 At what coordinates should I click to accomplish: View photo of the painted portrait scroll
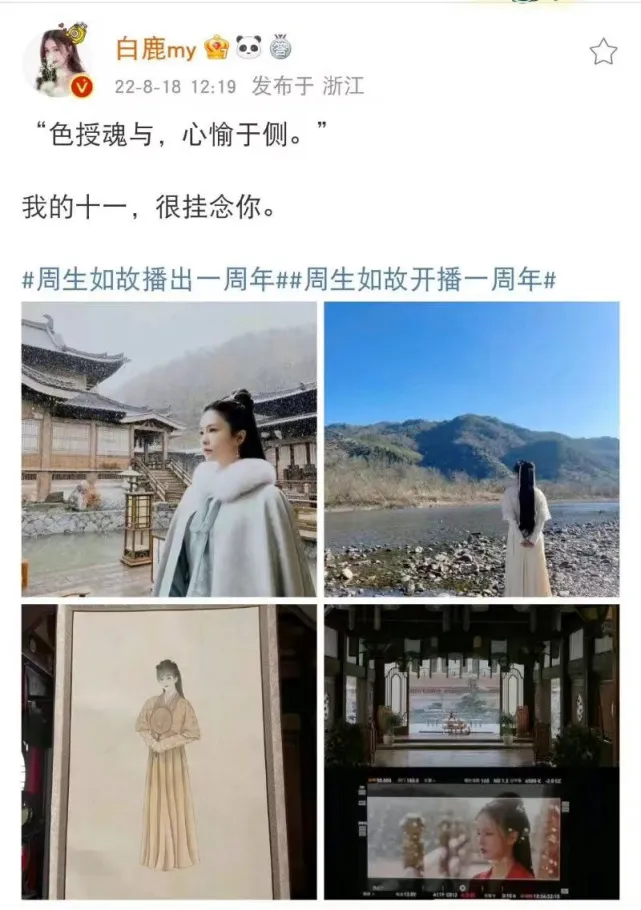tap(169, 750)
